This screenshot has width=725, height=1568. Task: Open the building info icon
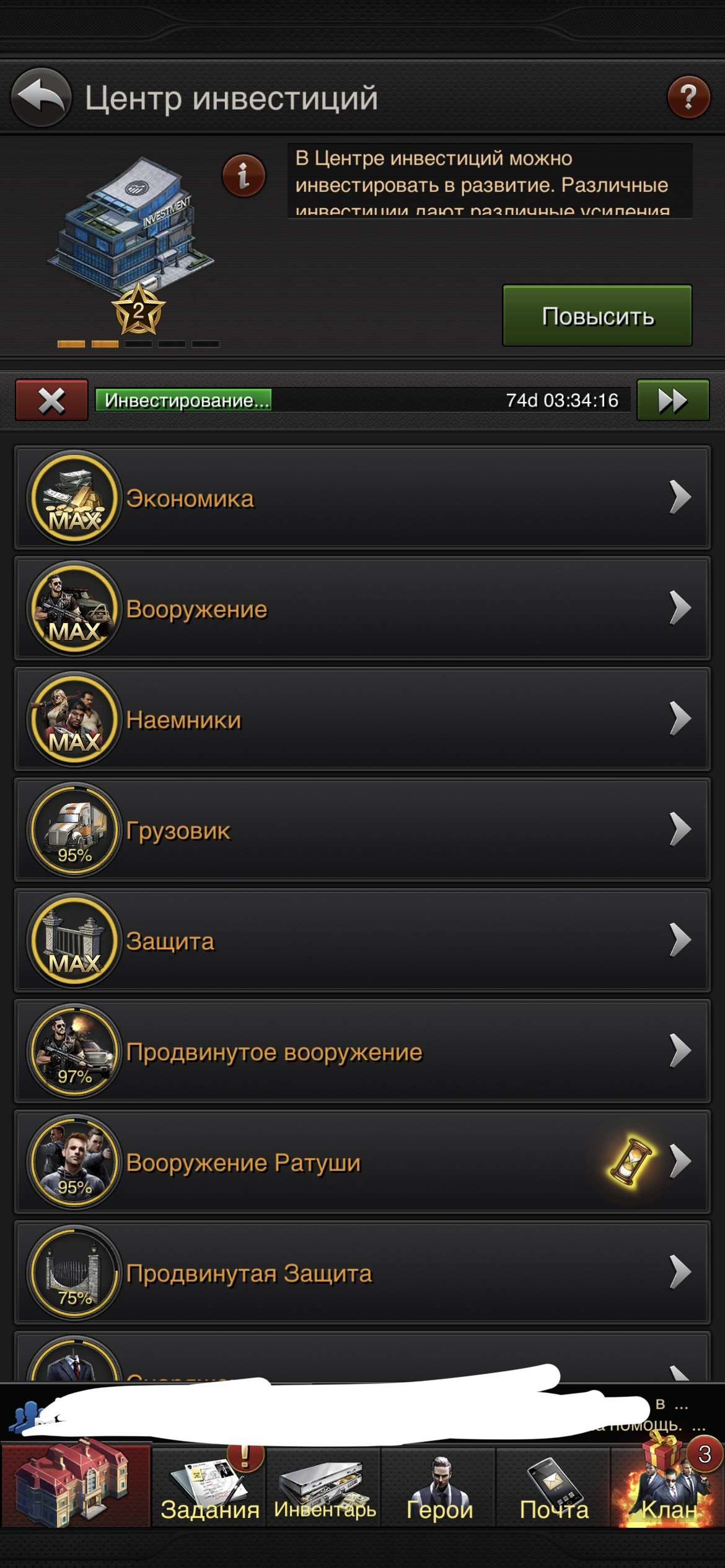point(244,176)
